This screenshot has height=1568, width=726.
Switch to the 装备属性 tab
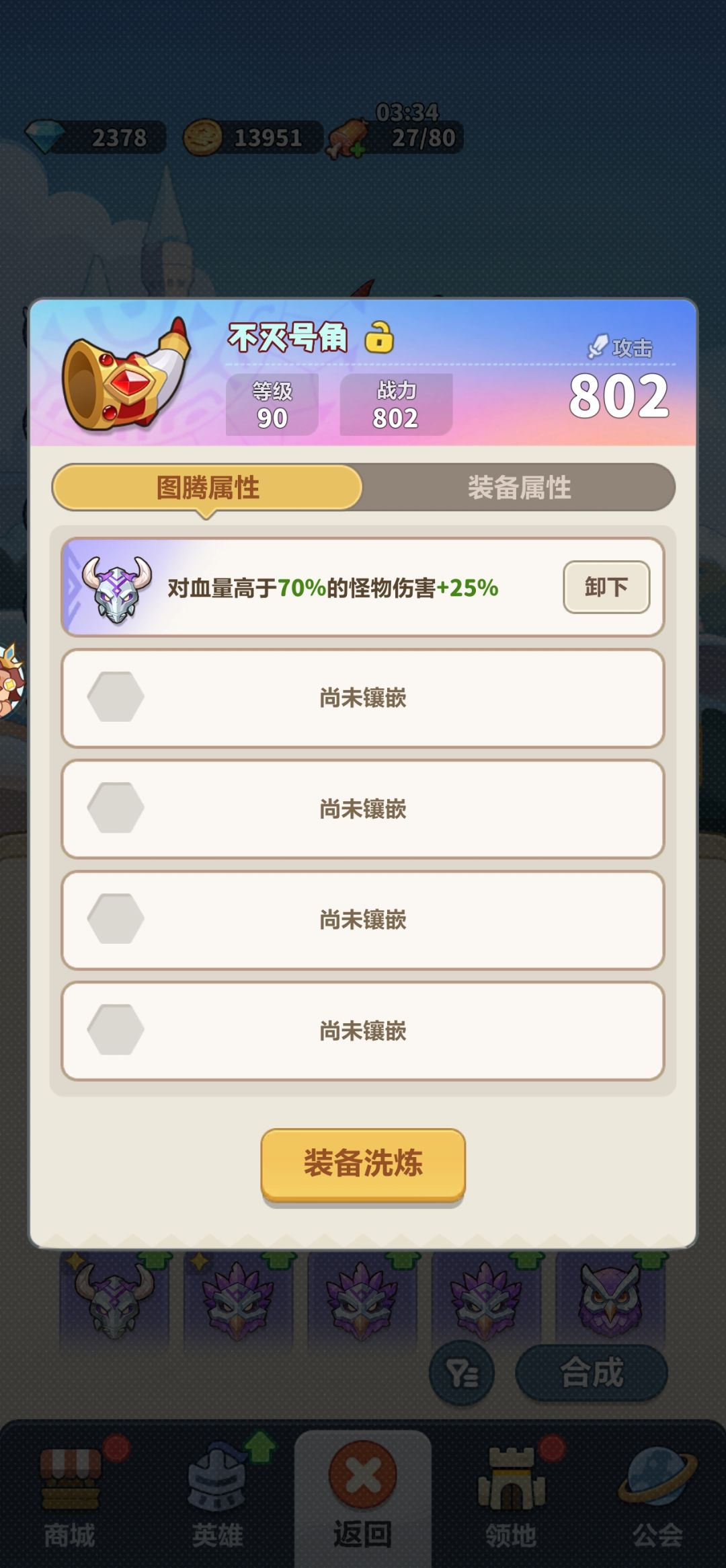click(521, 490)
